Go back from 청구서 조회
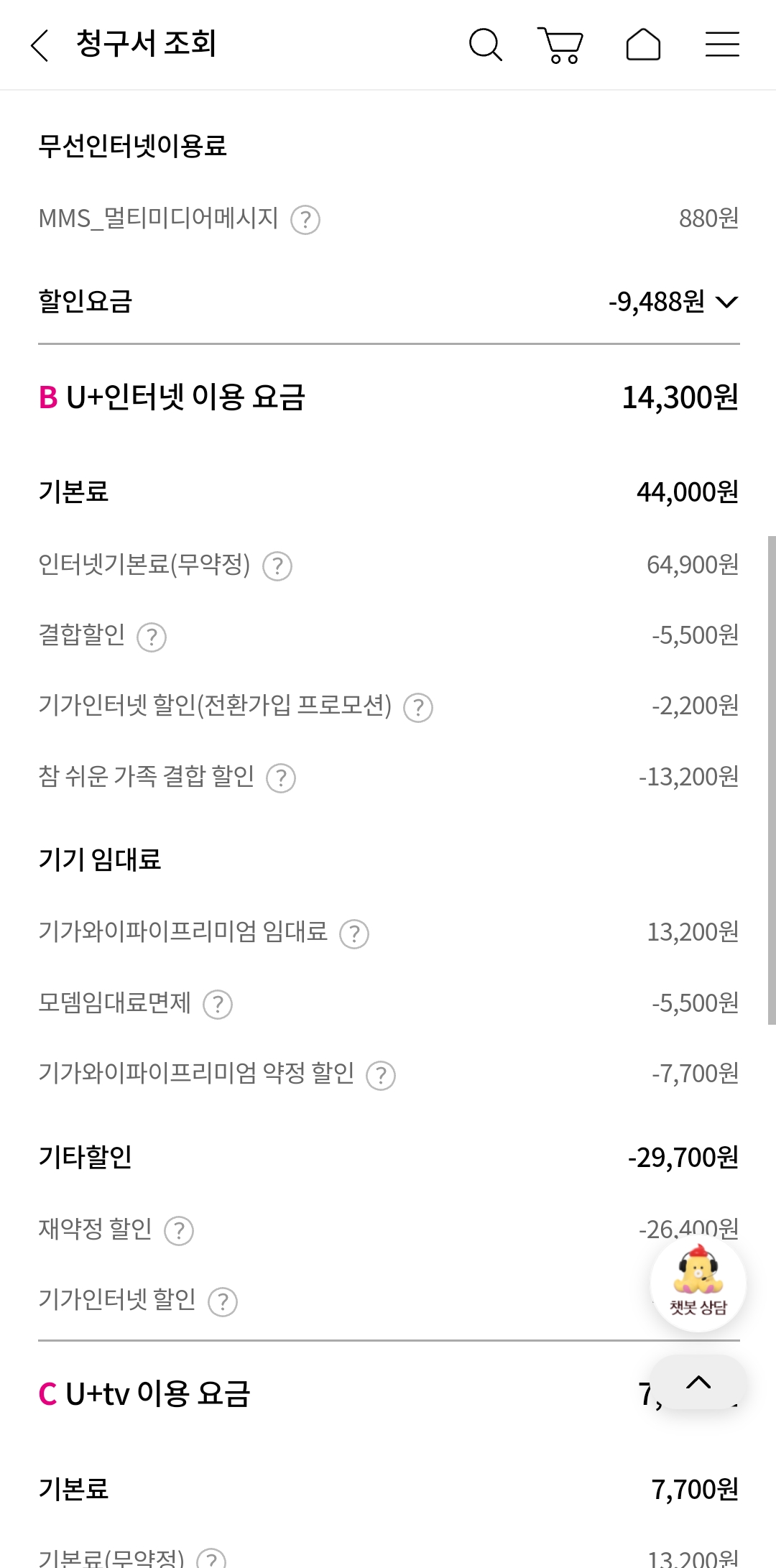This screenshot has width=776, height=1568. pyautogui.click(x=40, y=45)
